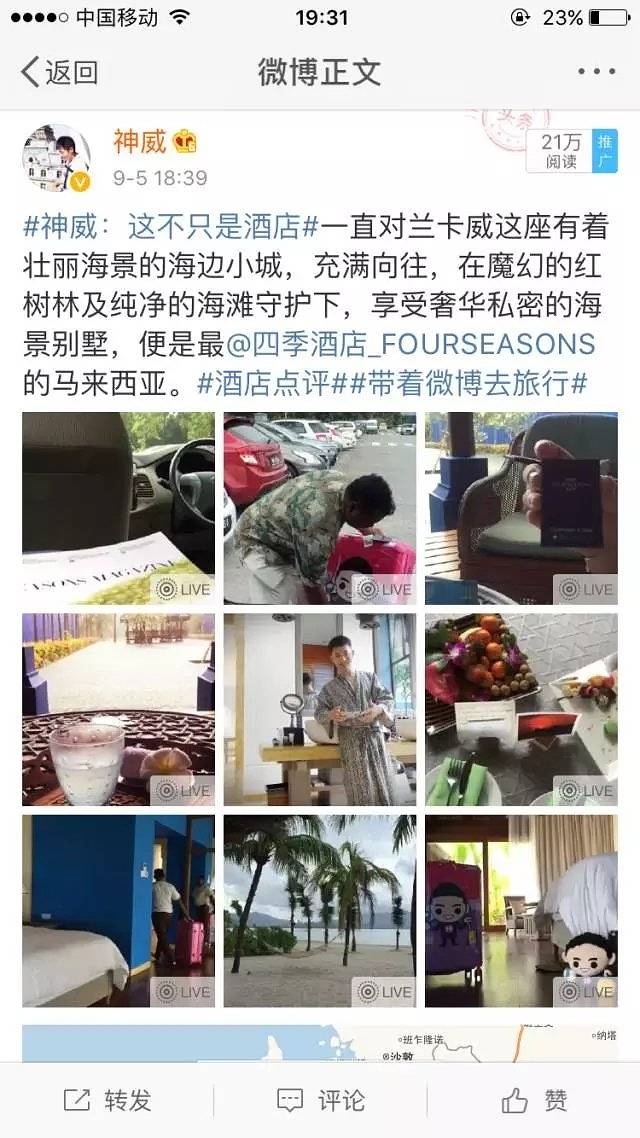
Task: Open the 神威 username link
Action: point(139,142)
